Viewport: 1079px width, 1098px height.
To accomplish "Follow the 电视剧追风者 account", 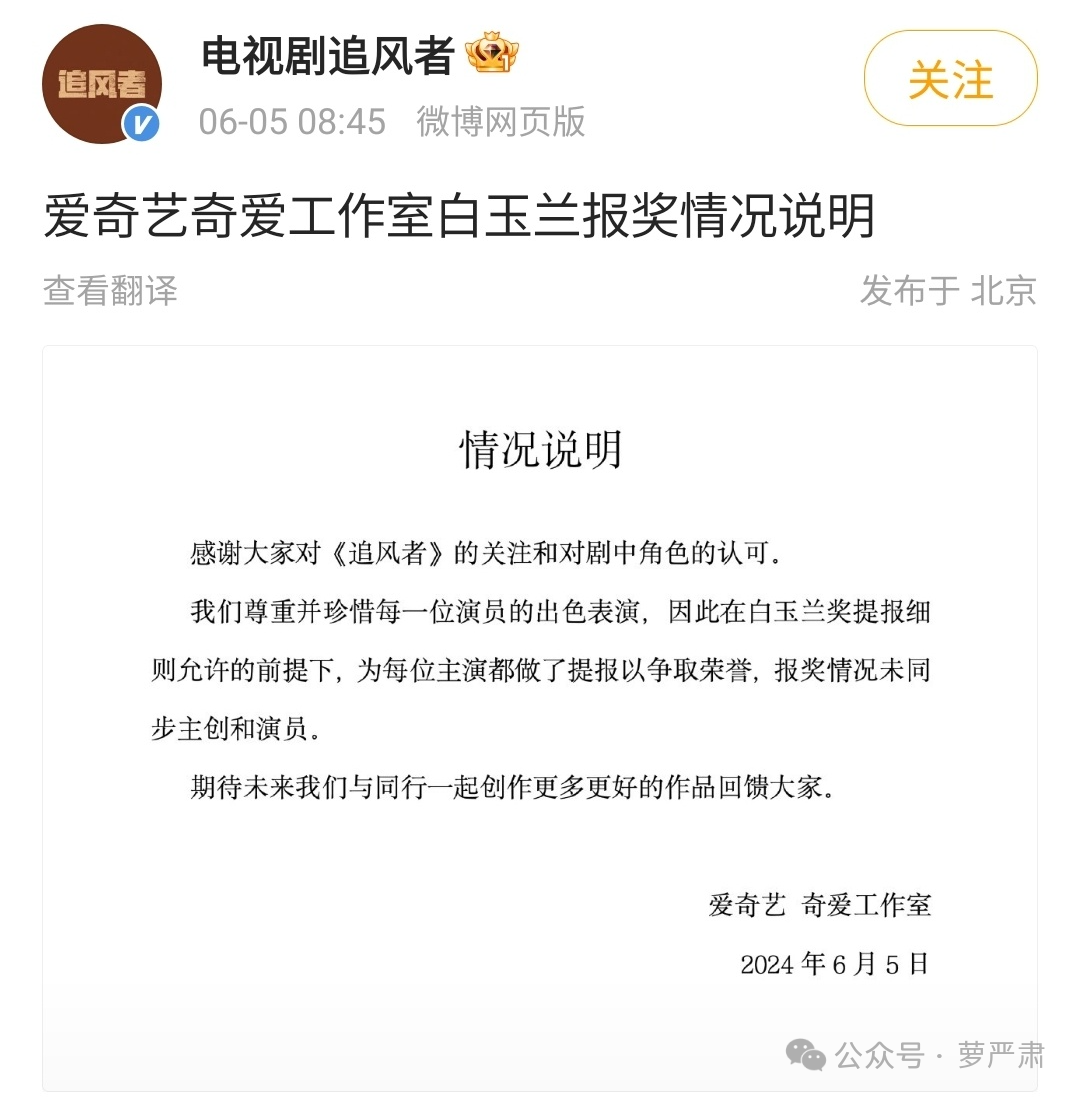I will coord(950,79).
